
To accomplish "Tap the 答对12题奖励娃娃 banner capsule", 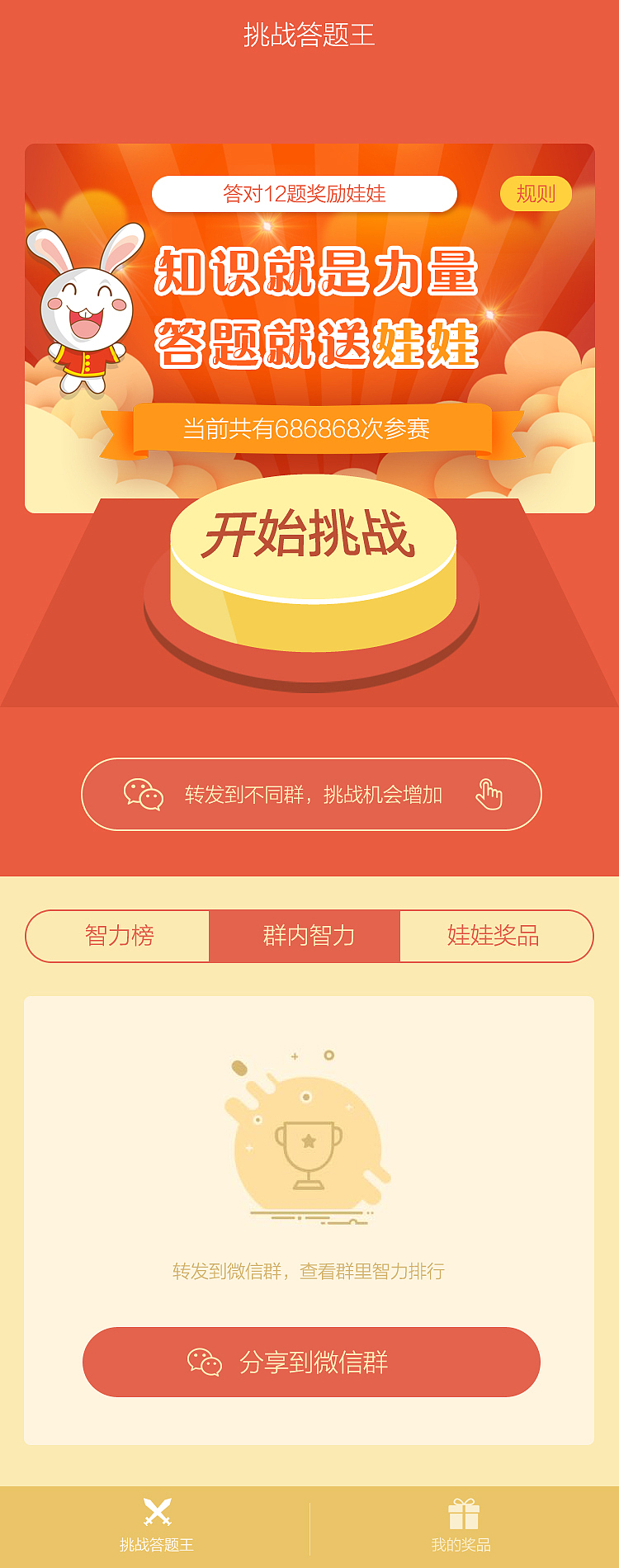I will coord(305,192).
